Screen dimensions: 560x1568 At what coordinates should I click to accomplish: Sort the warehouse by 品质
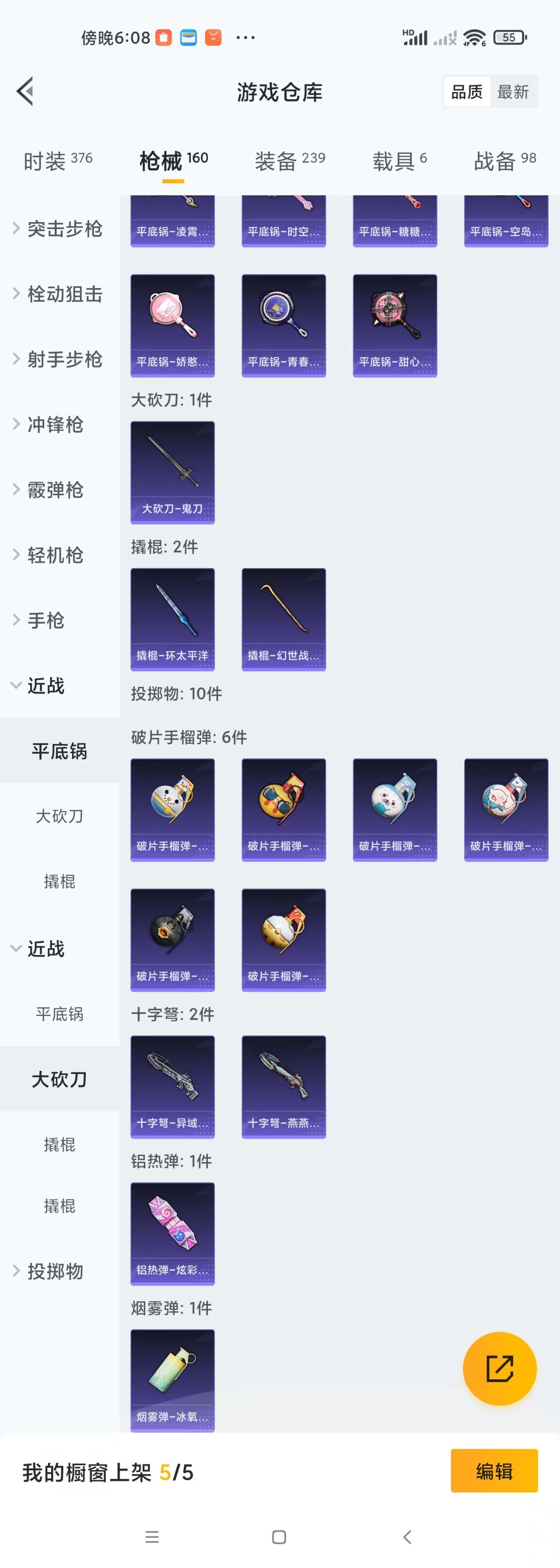(x=467, y=92)
